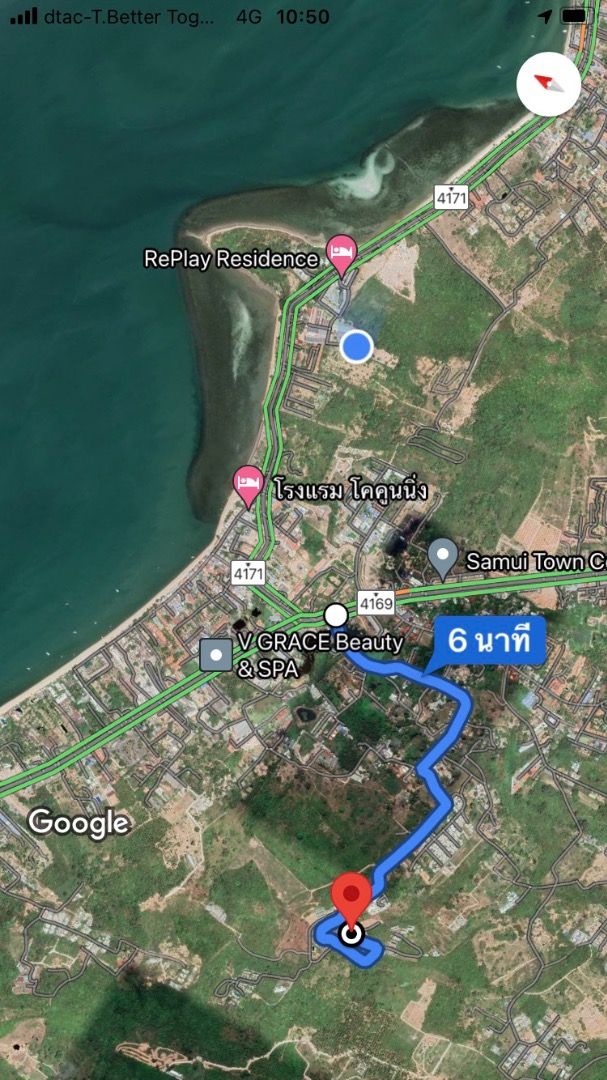Open the RePlay Residence hotel pin
Screen dimensions: 607x1080
tap(342, 256)
